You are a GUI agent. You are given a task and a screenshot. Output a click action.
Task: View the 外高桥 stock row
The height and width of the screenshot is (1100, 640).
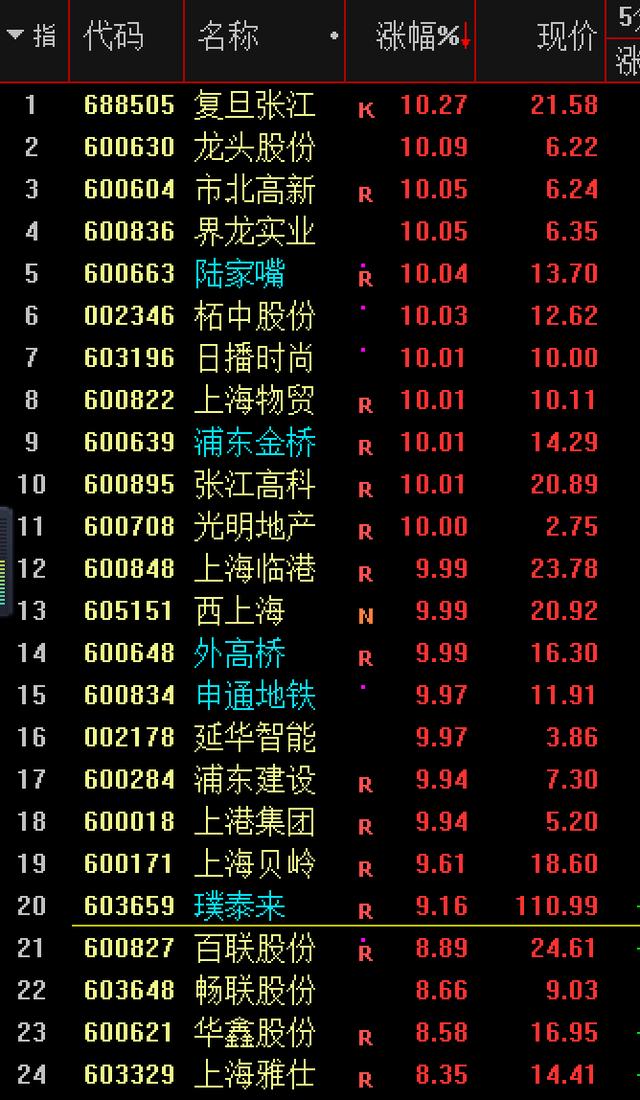pyautogui.click(x=239, y=654)
